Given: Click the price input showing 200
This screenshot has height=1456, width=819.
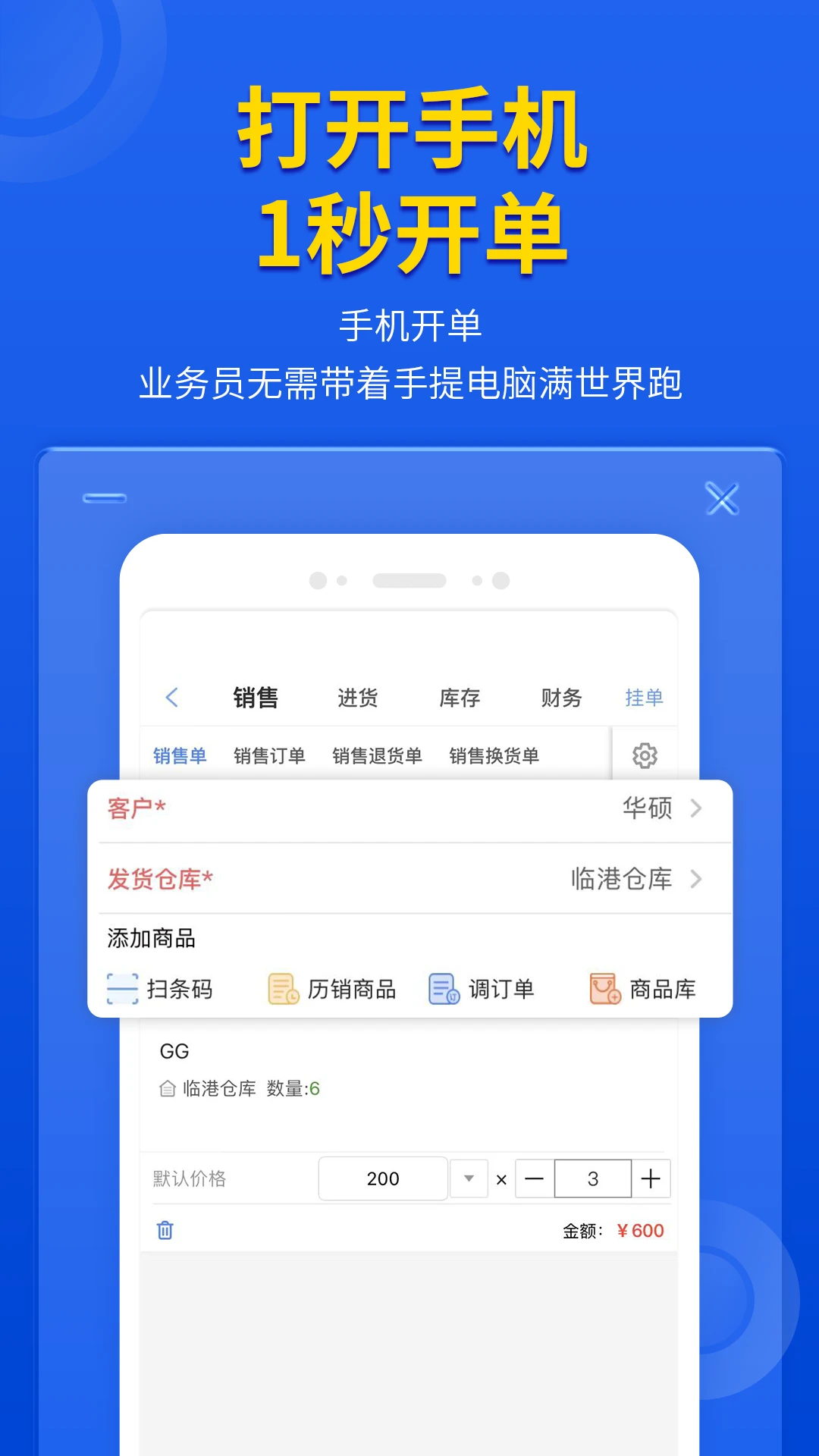Looking at the screenshot, I should tap(382, 1178).
